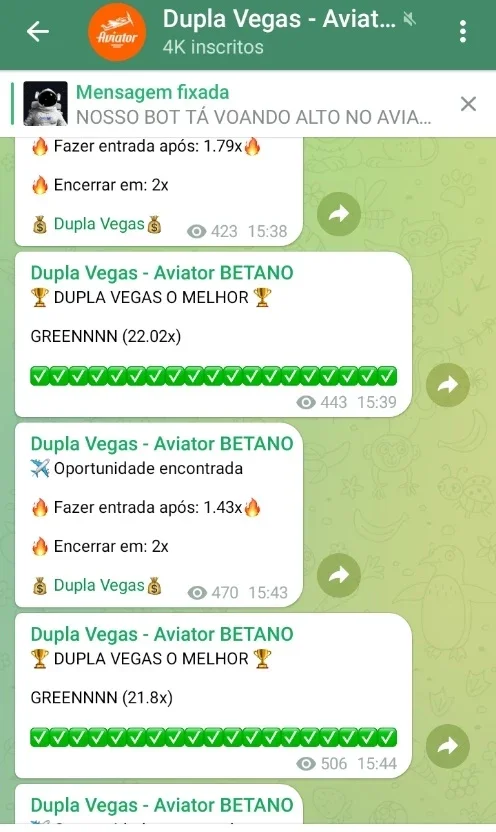This screenshot has width=496, height=832.
Task: Tap the Aviator channel avatar
Action: 117,31
